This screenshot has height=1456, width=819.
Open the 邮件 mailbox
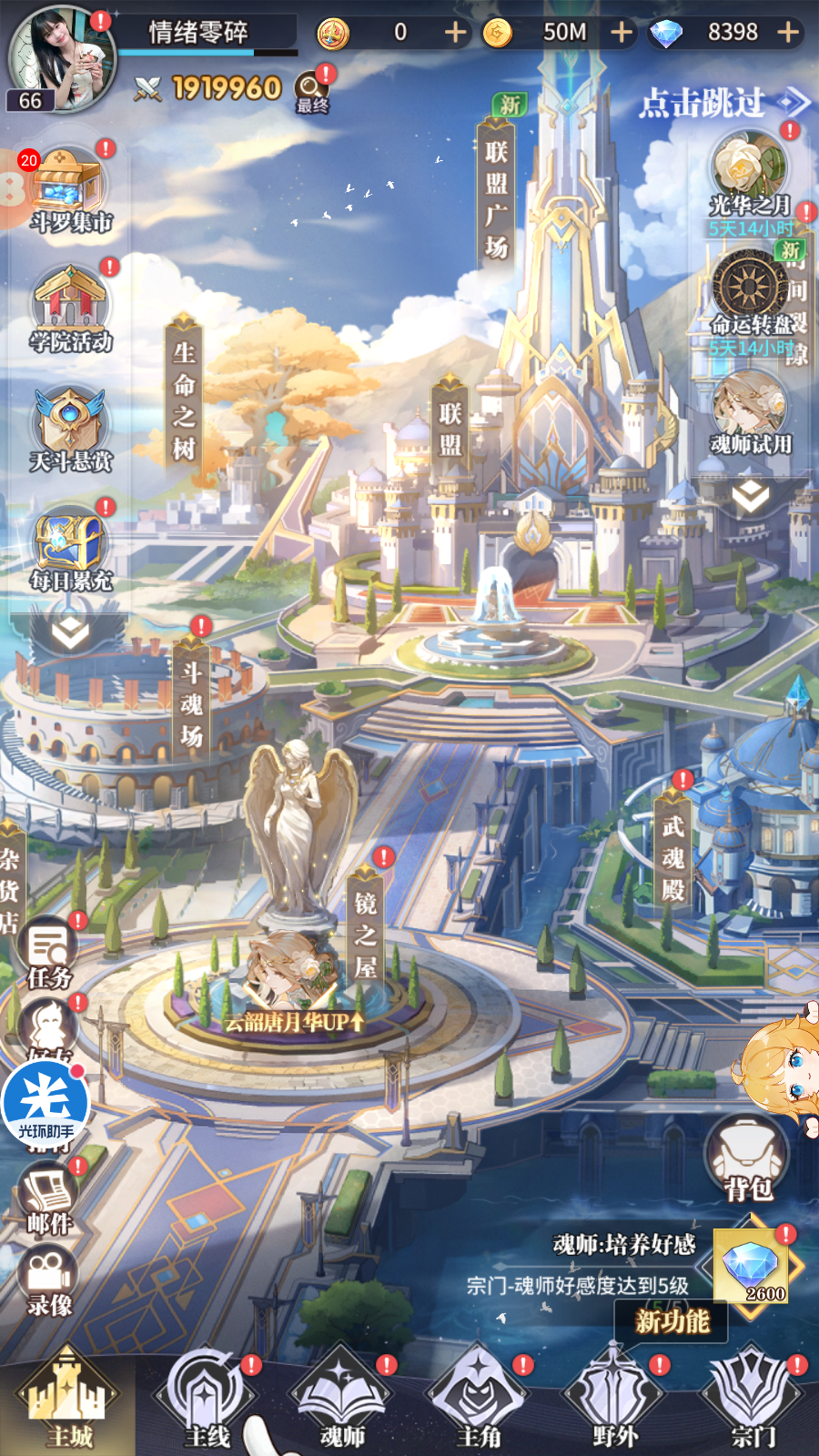click(x=49, y=1199)
